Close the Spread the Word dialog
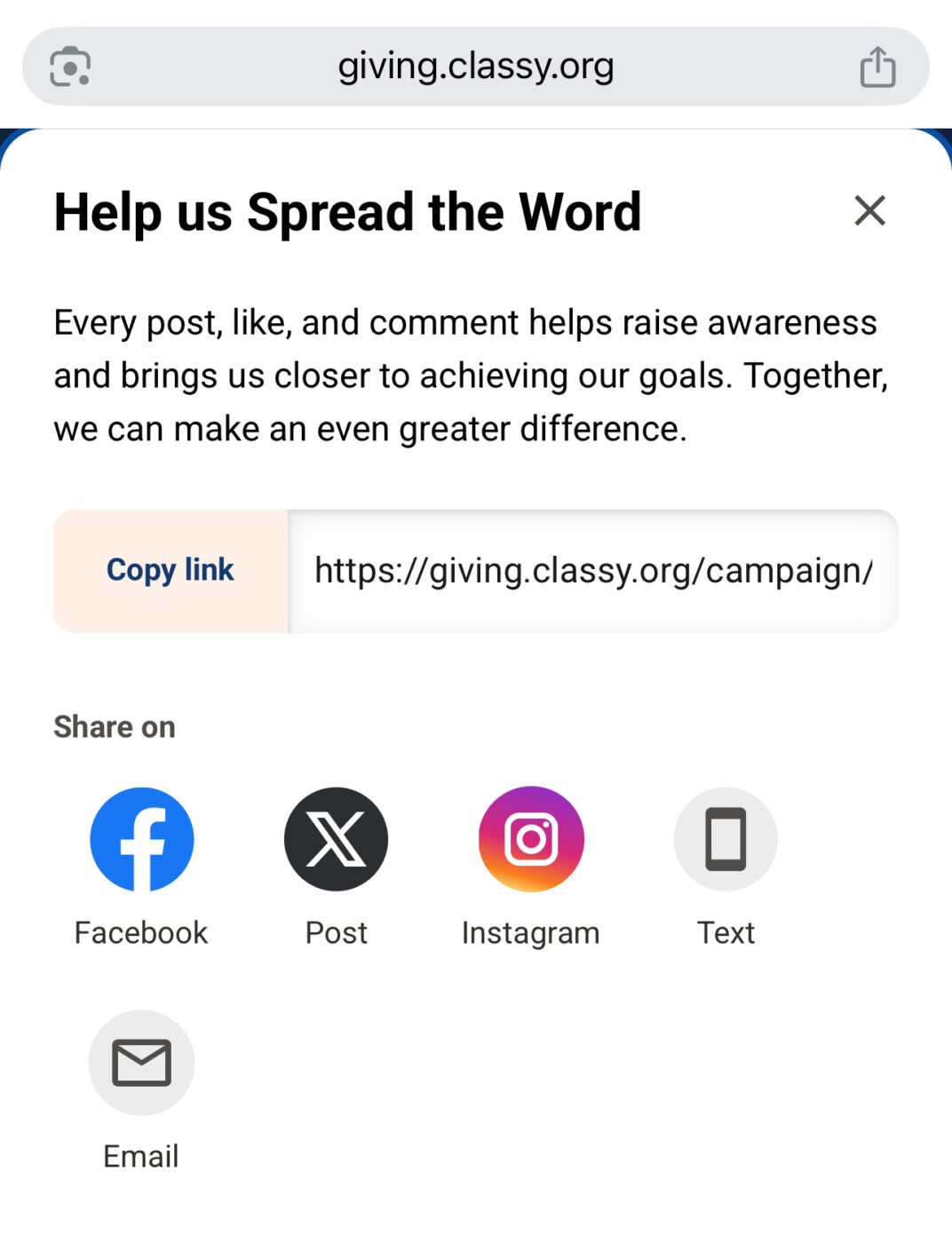The width and height of the screenshot is (952, 1243). 869,211
